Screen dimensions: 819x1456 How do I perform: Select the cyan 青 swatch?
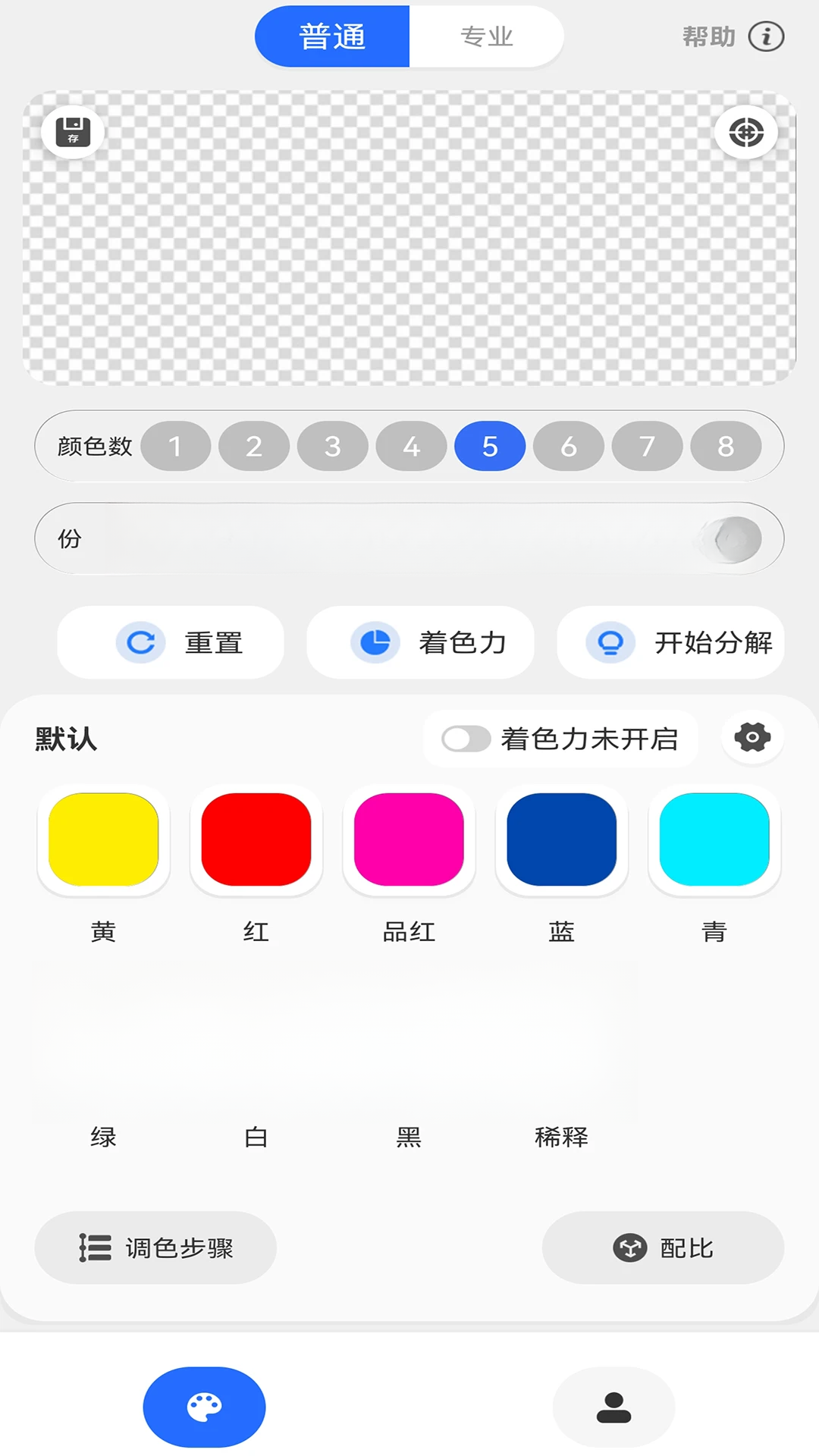click(714, 839)
